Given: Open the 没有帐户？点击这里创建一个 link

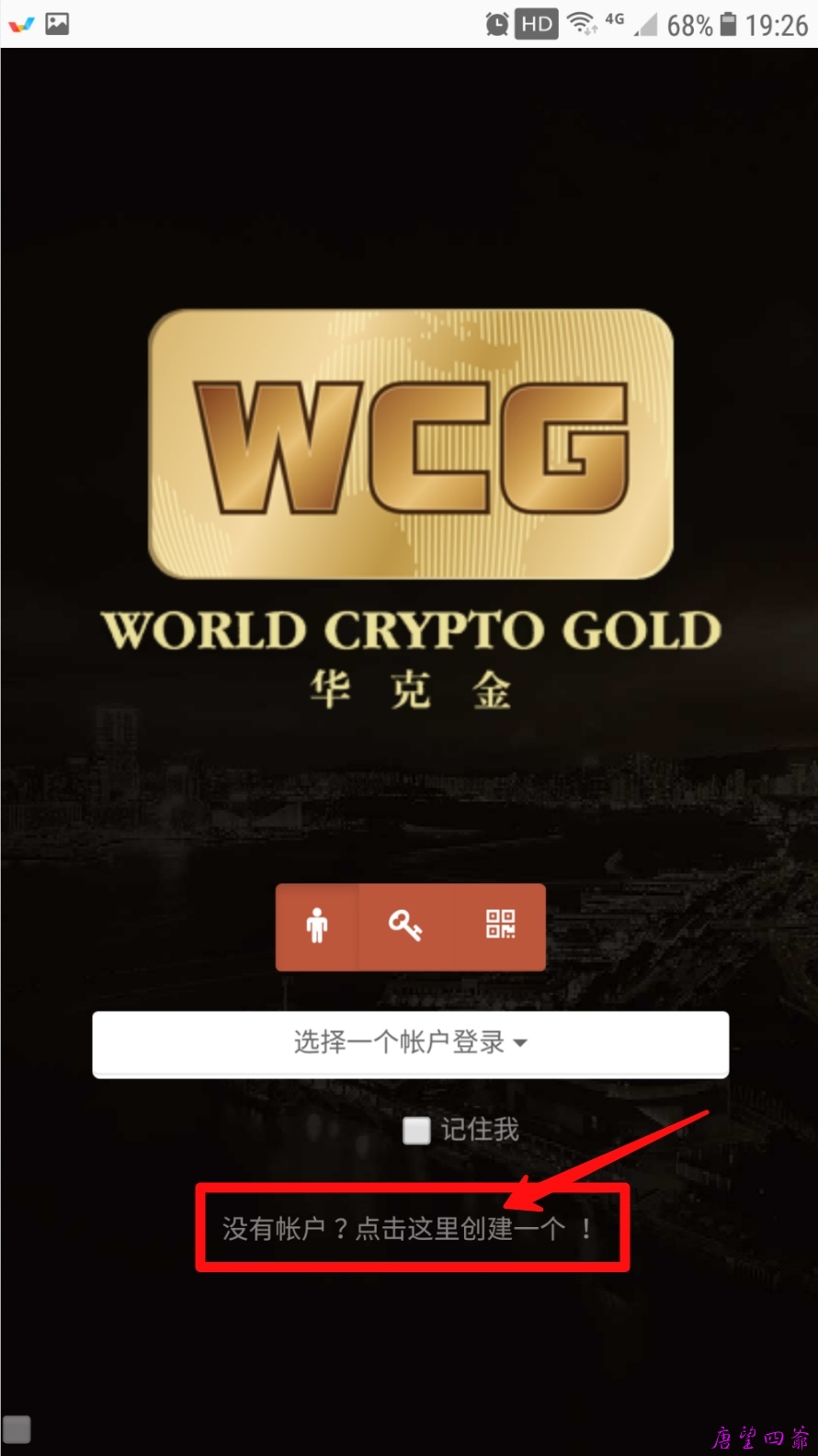Looking at the screenshot, I should tap(404, 1229).
